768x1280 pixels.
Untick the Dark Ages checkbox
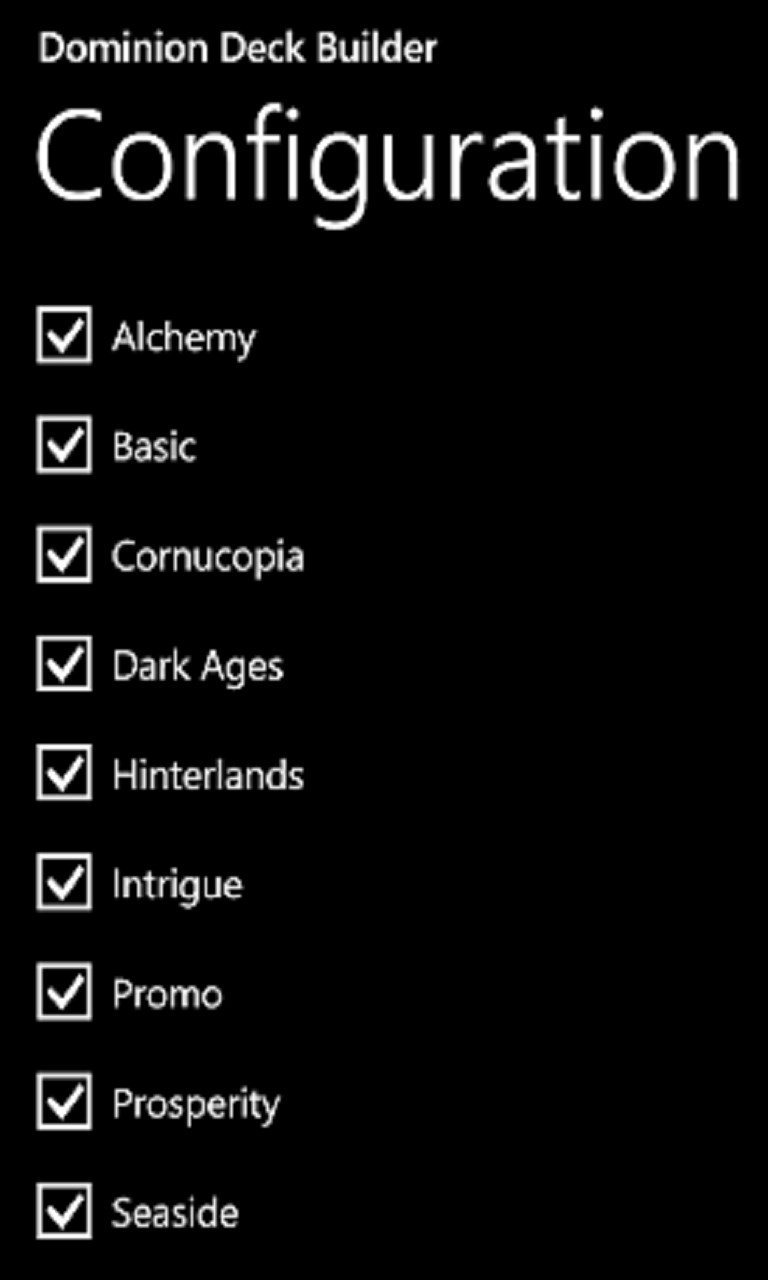pyautogui.click(x=64, y=664)
